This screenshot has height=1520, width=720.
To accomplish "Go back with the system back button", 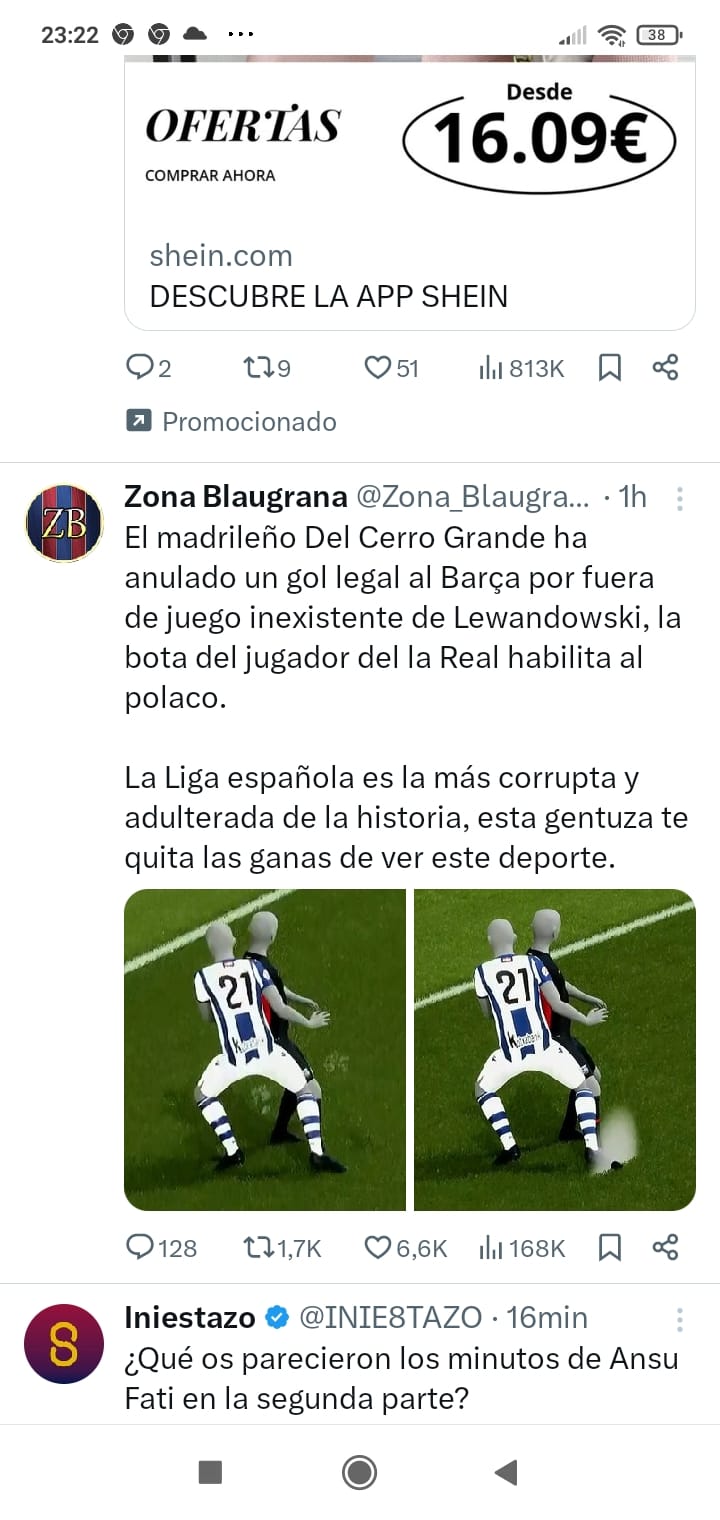I will pyautogui.click(x=506, y=1472).
